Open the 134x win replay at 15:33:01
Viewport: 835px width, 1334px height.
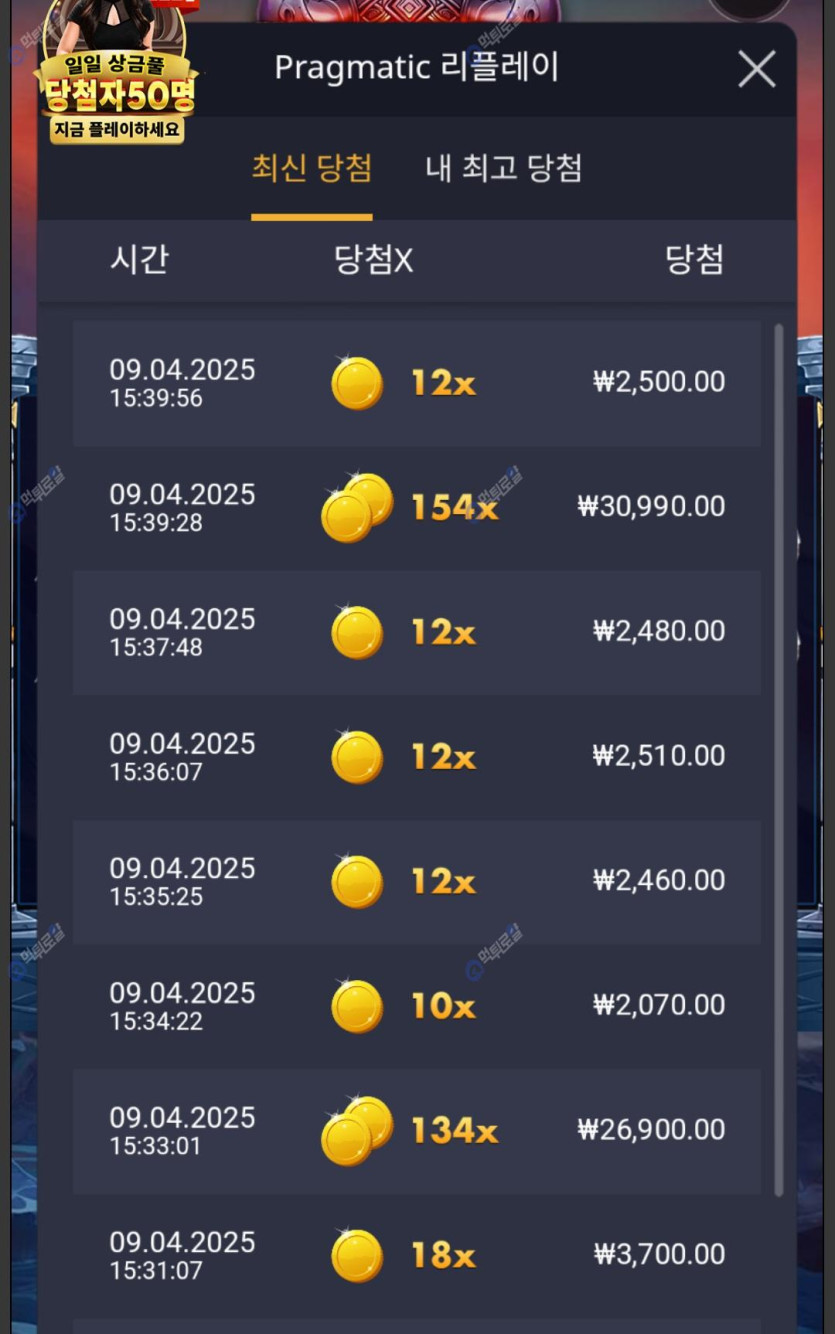click(x=416, y=1131)
